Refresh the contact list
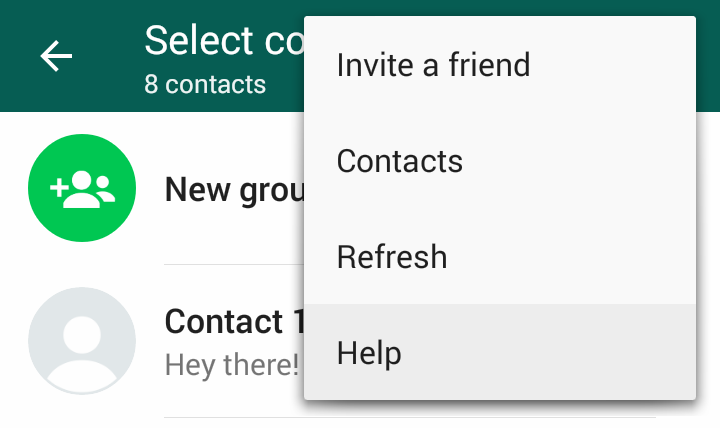720x428 pixels. [x=392, y=257]
